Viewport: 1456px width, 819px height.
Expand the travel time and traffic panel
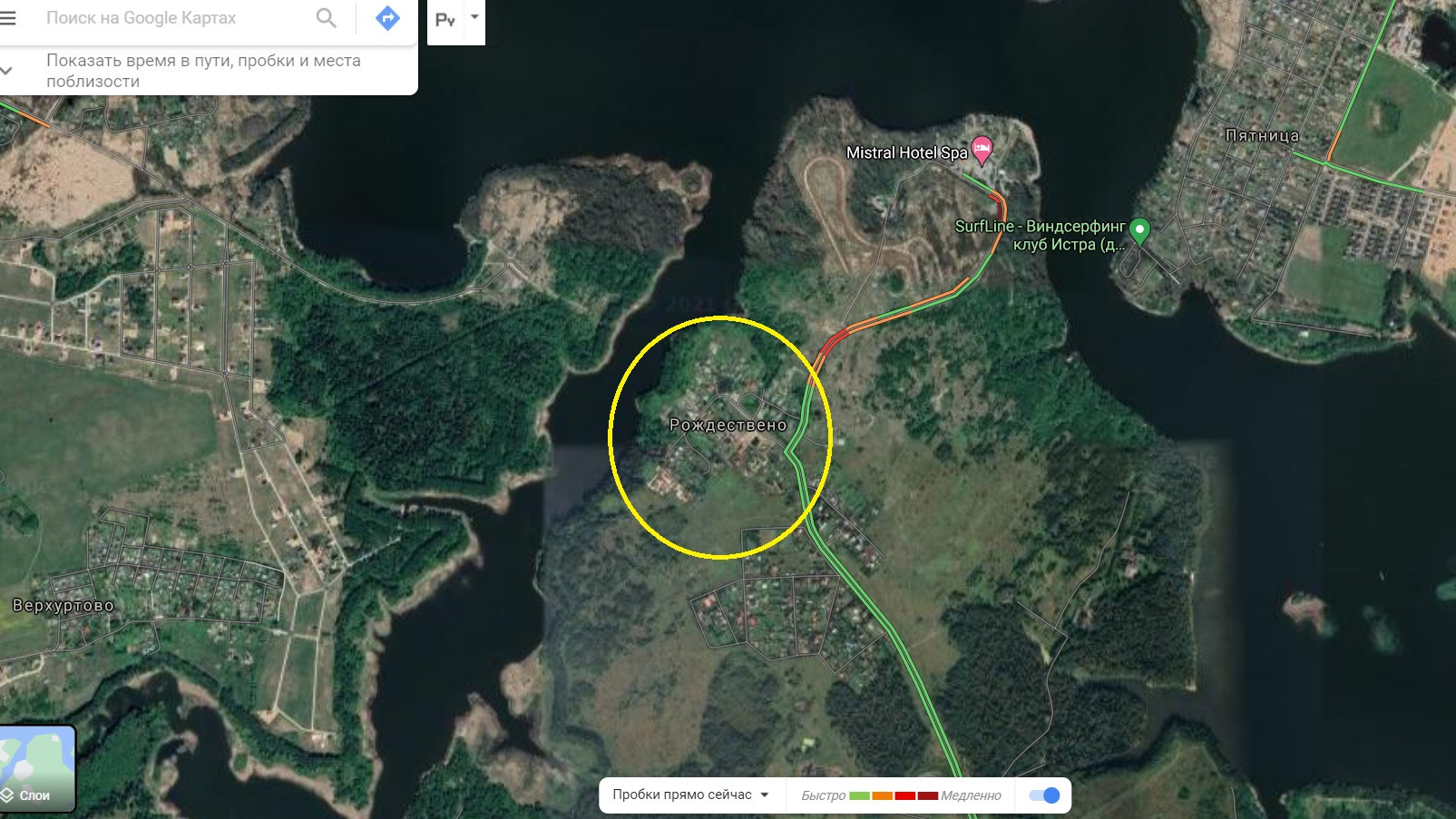[x=7, y=71]
